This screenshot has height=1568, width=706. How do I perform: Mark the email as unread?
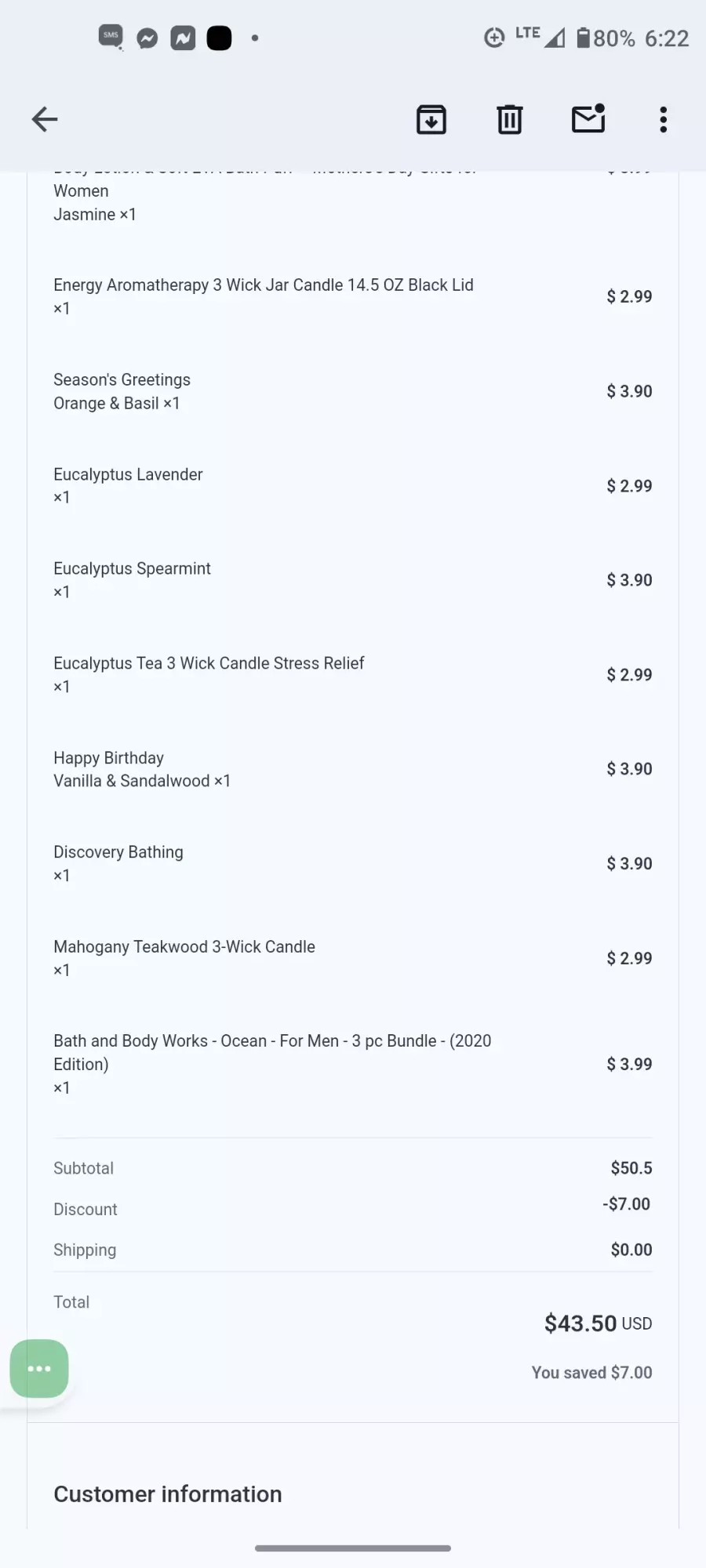pyautogui.click(x=588, y=118)
